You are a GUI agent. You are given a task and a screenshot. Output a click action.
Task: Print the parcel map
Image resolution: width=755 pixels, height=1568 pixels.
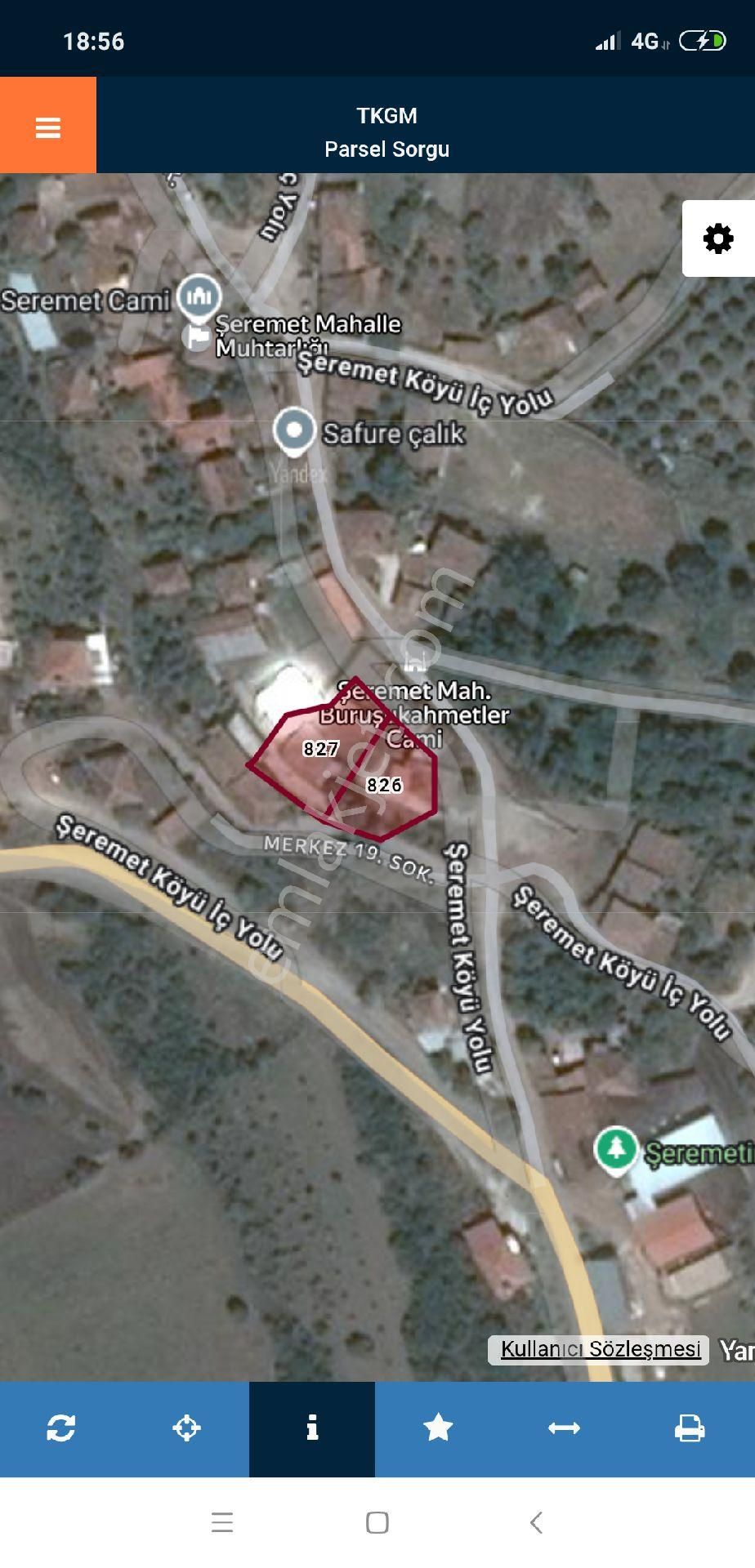click(x=690, y=1428)
